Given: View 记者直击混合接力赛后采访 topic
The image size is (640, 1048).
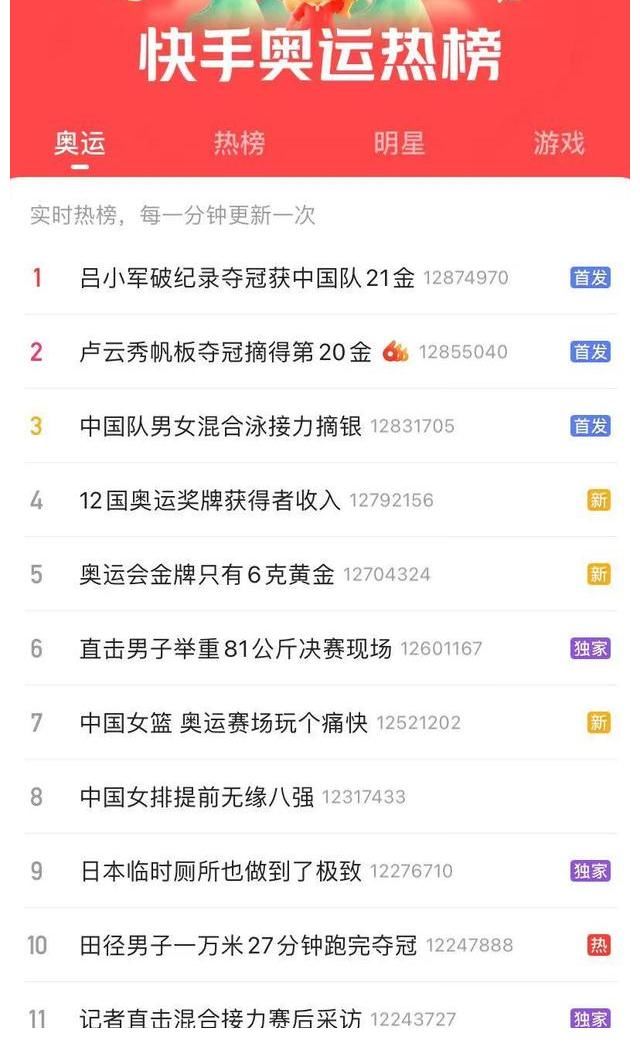Looking at the screenshot, I should 221,1019.
